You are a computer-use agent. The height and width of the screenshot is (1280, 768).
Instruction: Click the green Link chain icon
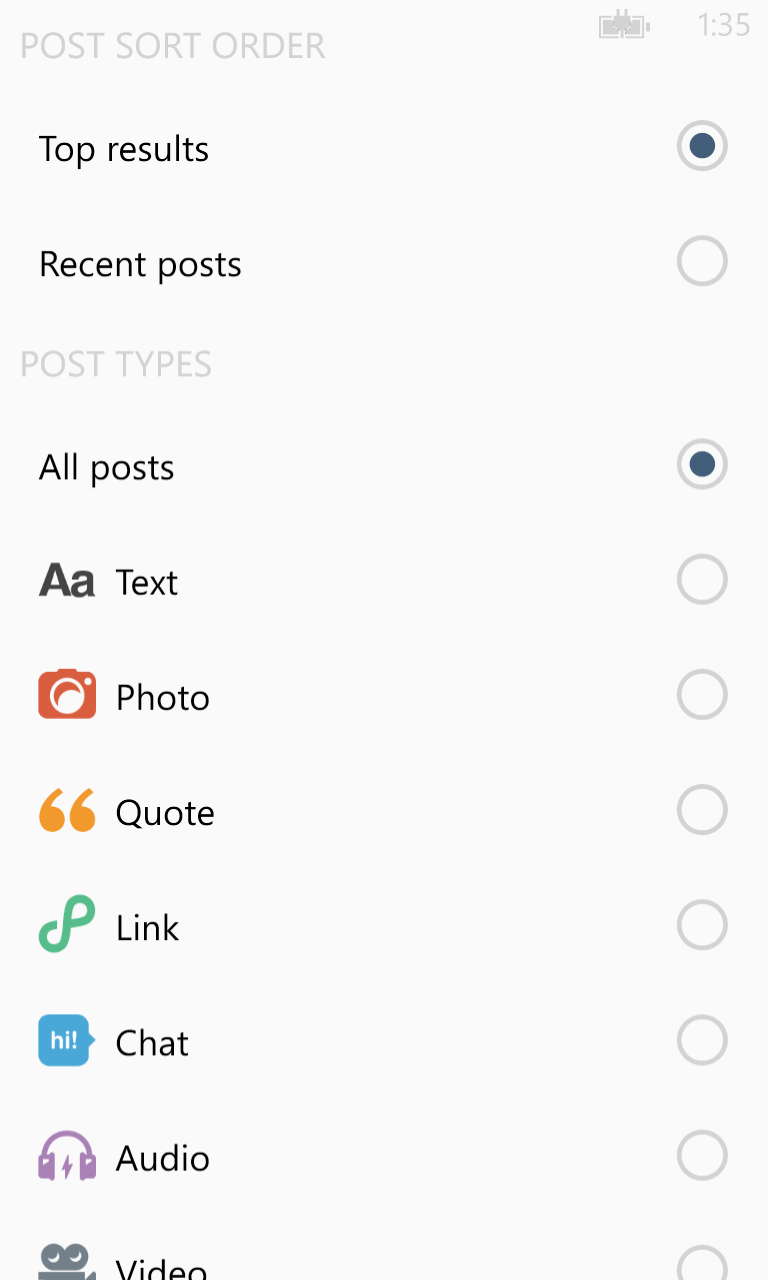coord(66,924)
